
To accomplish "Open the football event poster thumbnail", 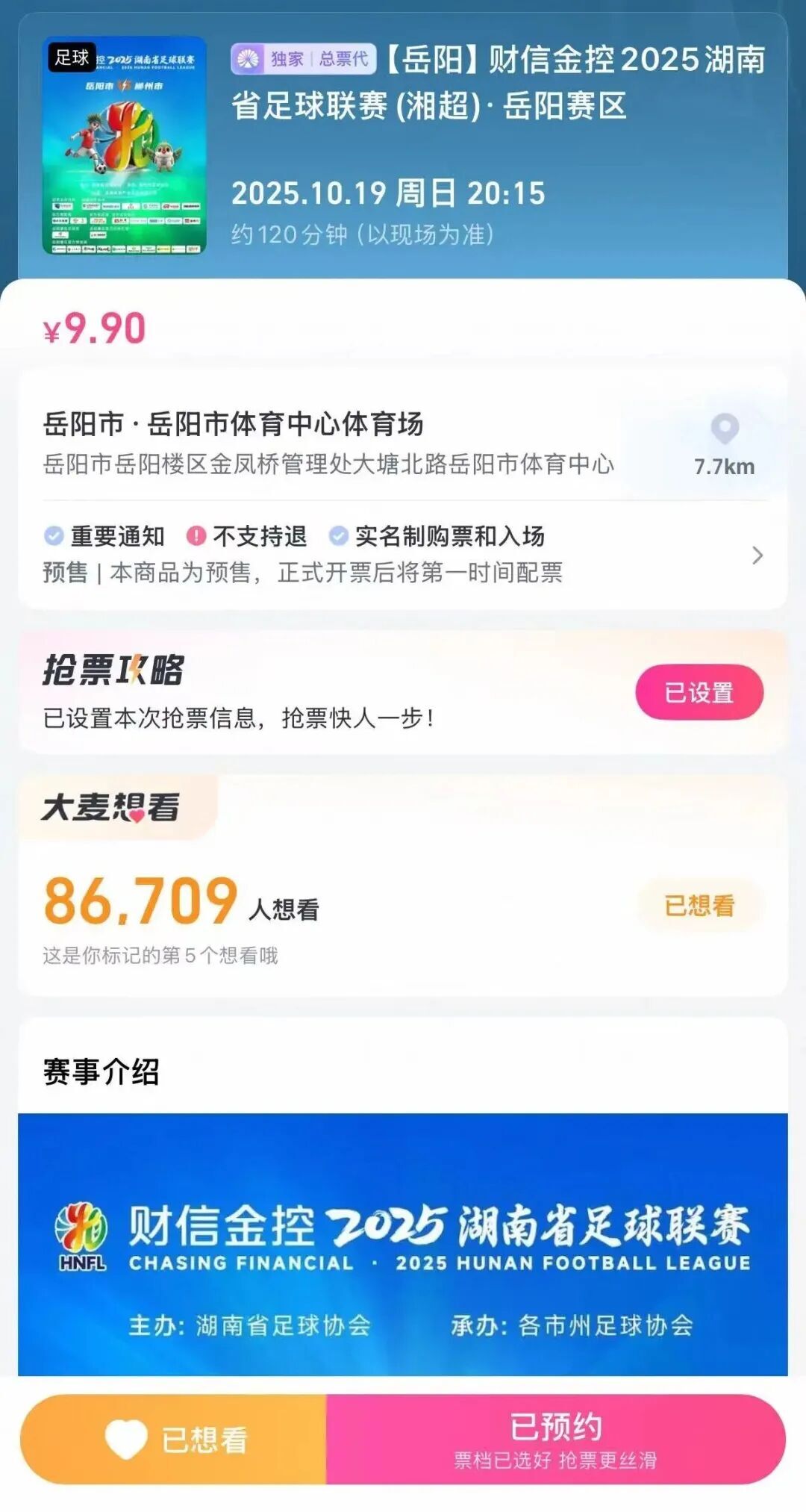I will (124, 145).
